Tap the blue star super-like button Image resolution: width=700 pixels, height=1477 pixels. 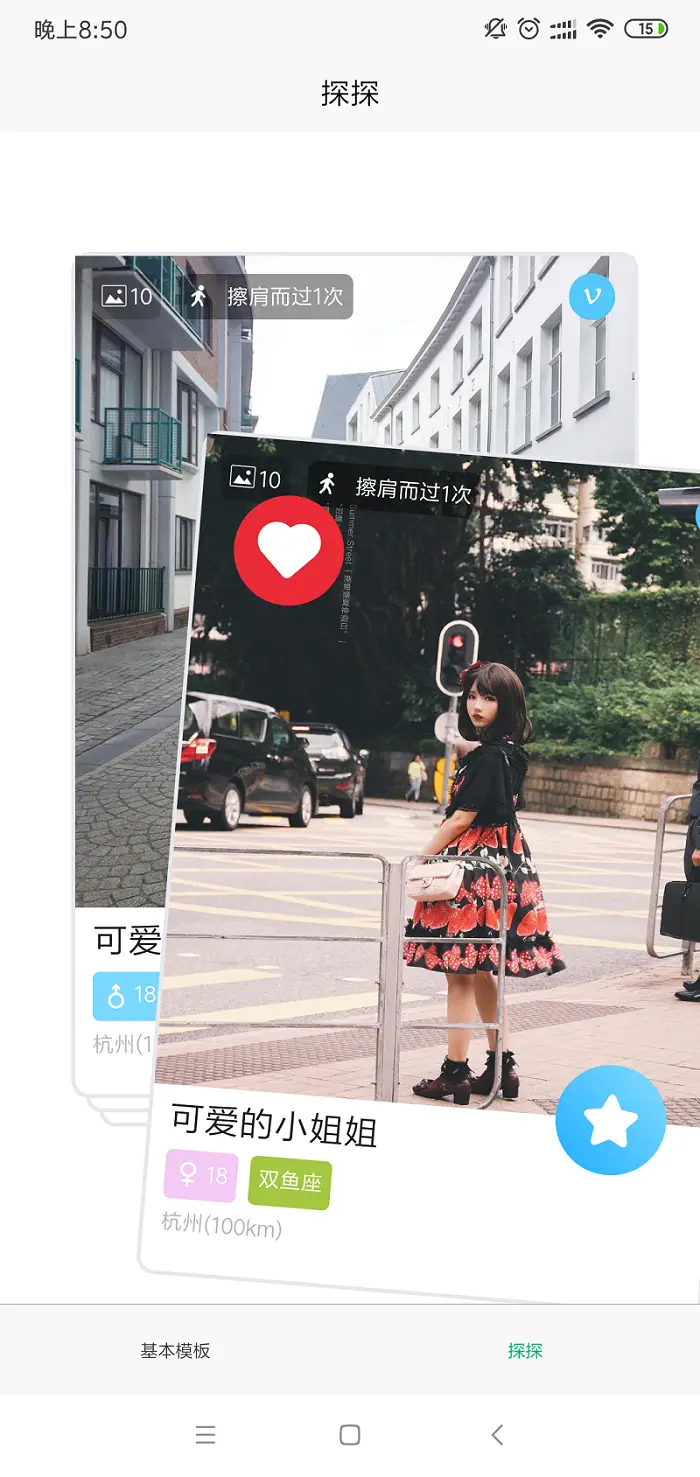(x=610, y=1119)
